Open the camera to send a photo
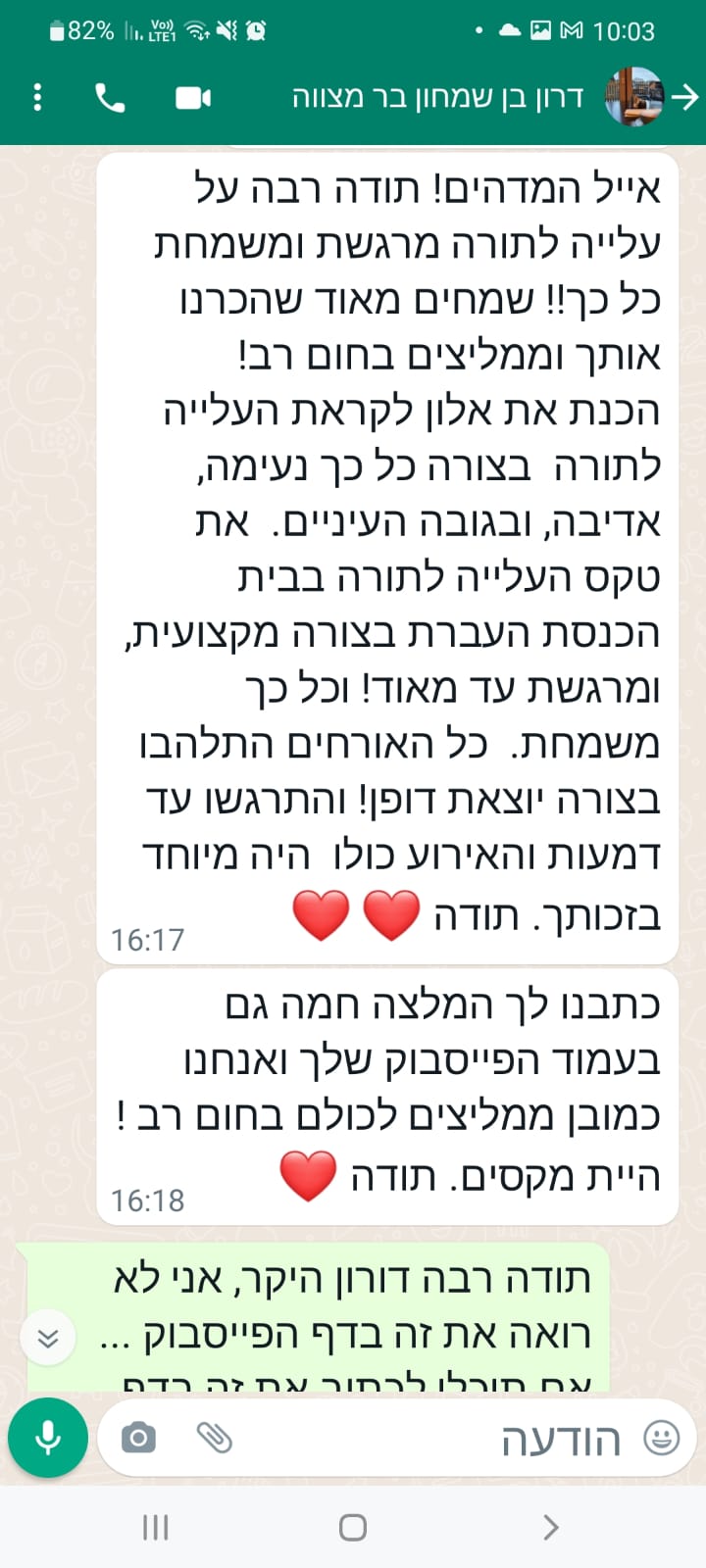The height and width of the screenshot is (1568, 706). click(138, 1438)
